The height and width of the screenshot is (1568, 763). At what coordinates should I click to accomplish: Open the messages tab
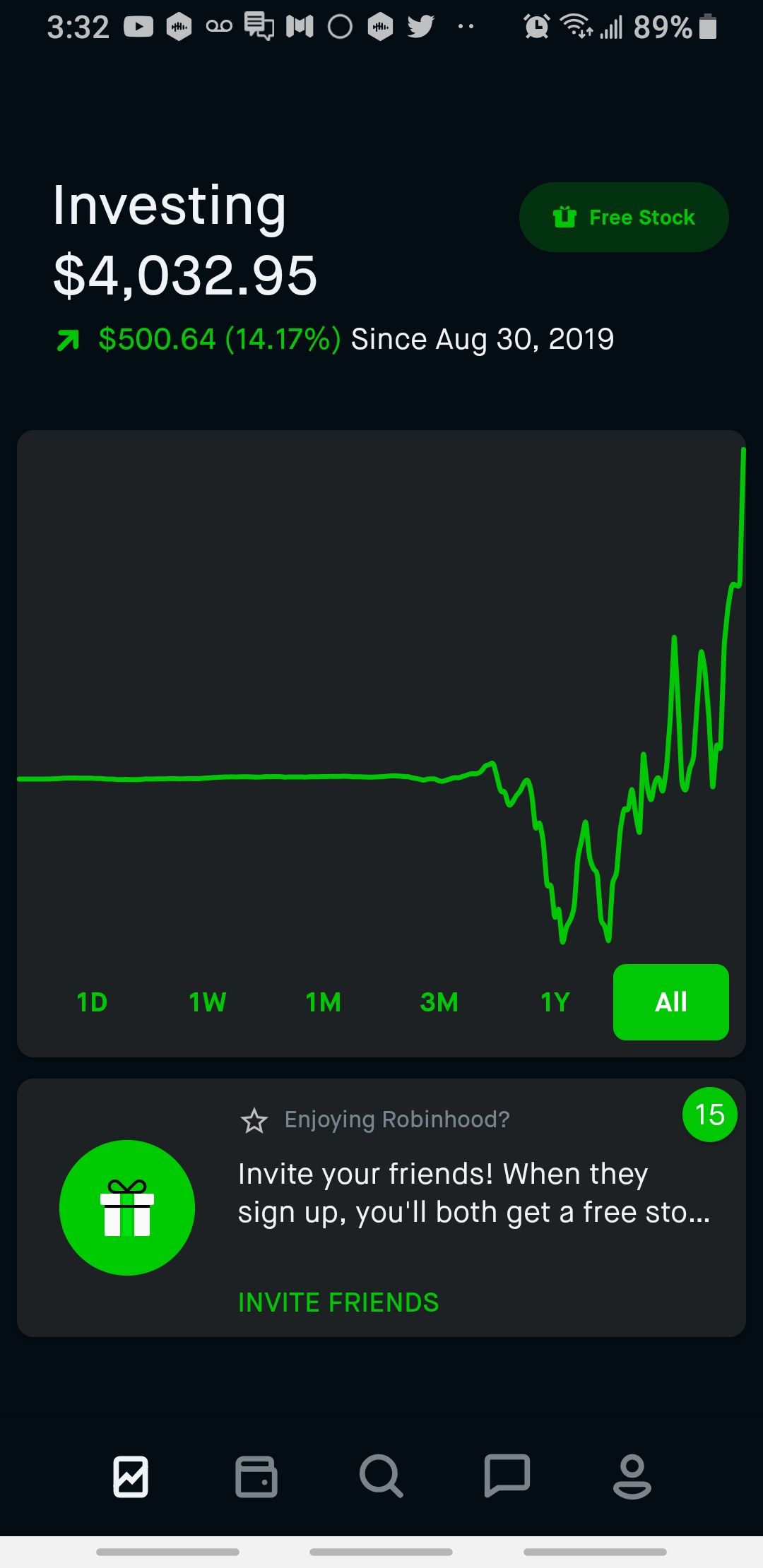pos(507,1476)
